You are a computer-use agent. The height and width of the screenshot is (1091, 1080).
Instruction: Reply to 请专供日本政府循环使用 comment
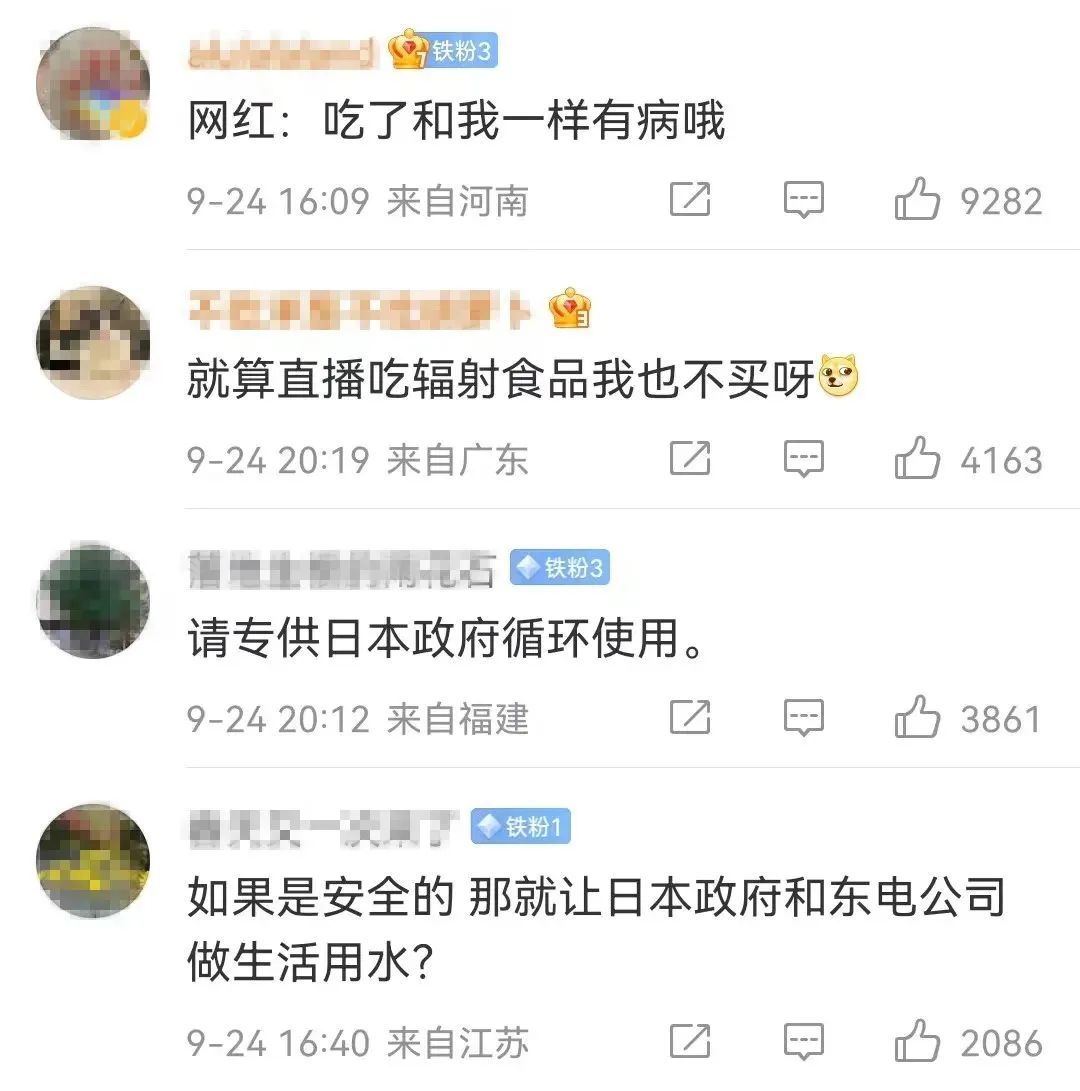point(803,718)
